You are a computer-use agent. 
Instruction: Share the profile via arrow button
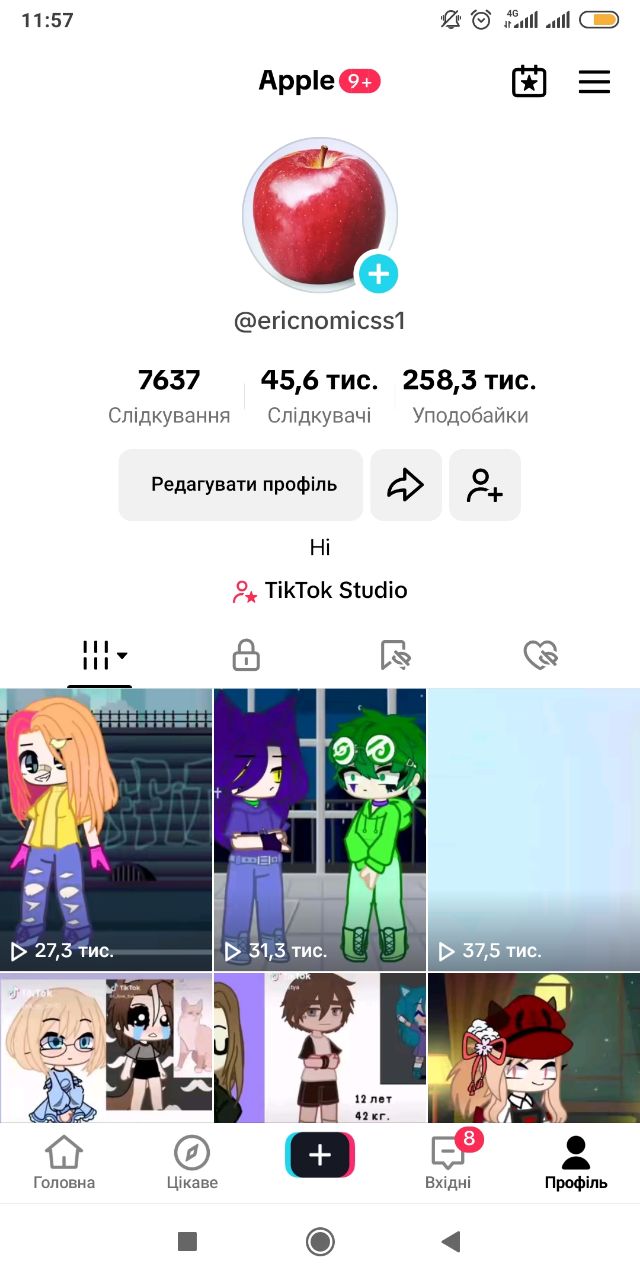pyautogui.click(x=406, y=485)
